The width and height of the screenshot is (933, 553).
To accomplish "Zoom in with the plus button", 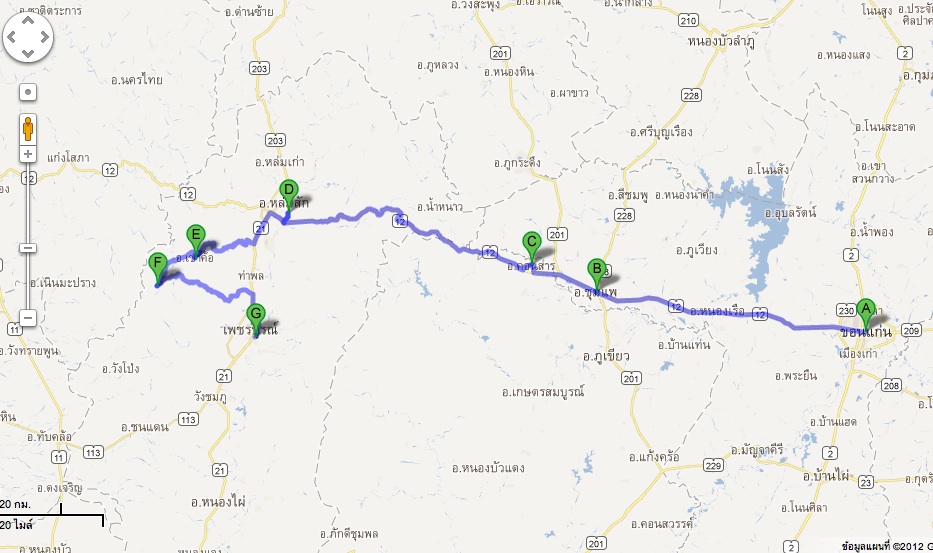I will click(x=28, y=155).
